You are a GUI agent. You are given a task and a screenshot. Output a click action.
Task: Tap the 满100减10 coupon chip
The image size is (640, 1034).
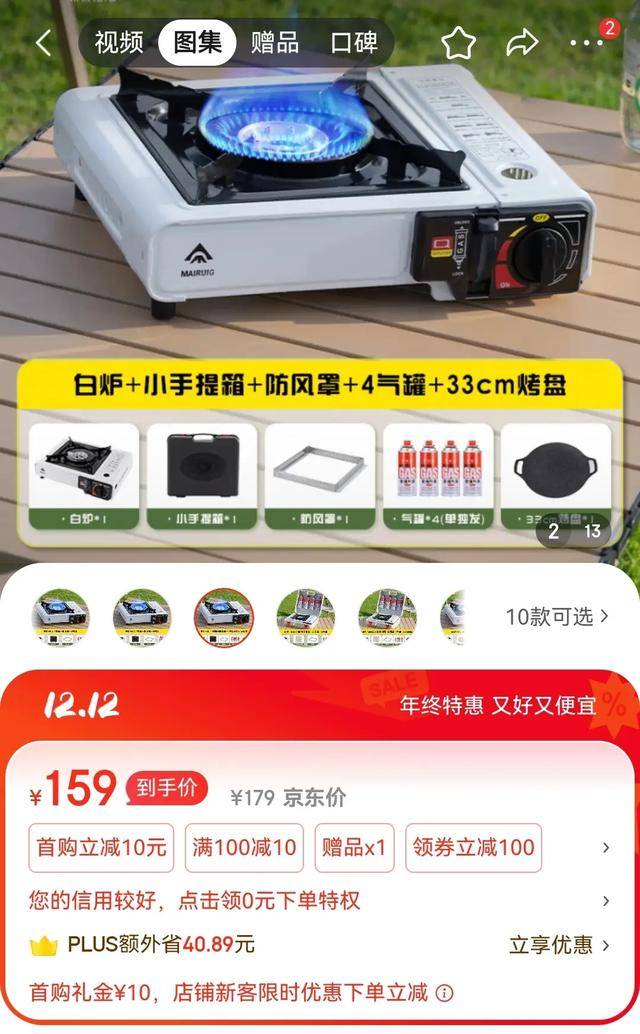tap(244, 848)
